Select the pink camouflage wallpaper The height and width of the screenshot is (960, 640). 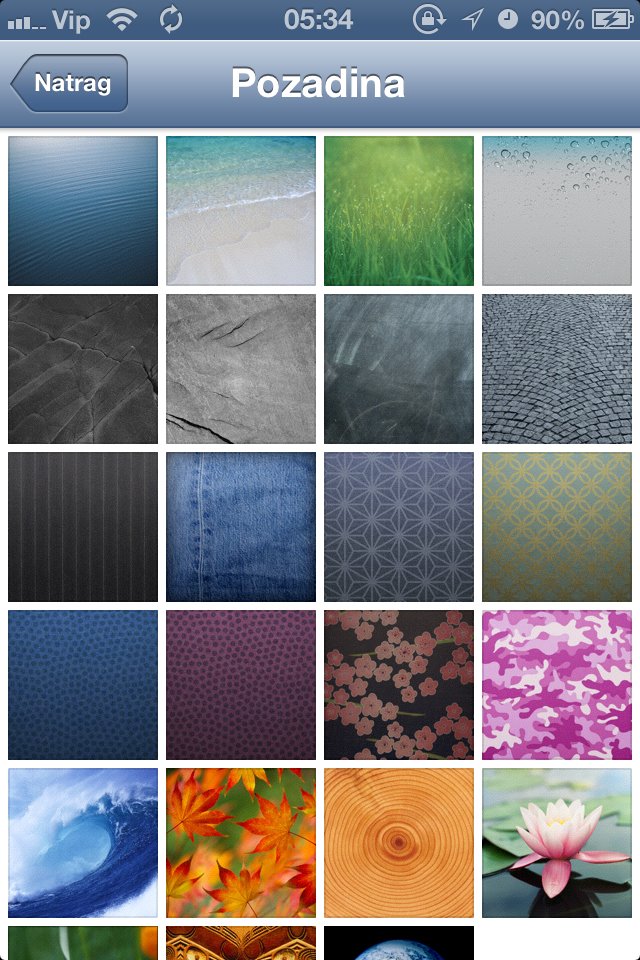[x=557, y=685]
